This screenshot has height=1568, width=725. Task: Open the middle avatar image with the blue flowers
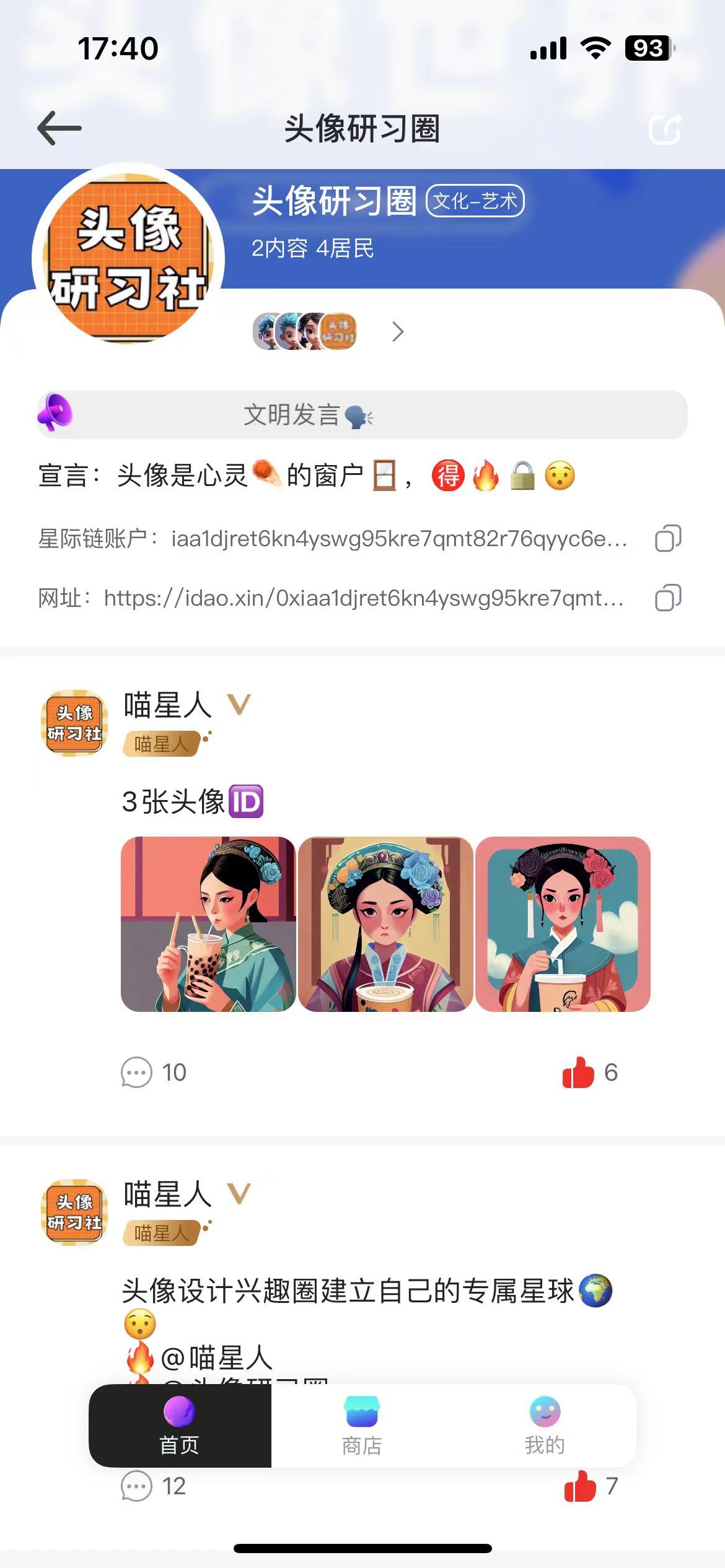click(x=385, y=924)
